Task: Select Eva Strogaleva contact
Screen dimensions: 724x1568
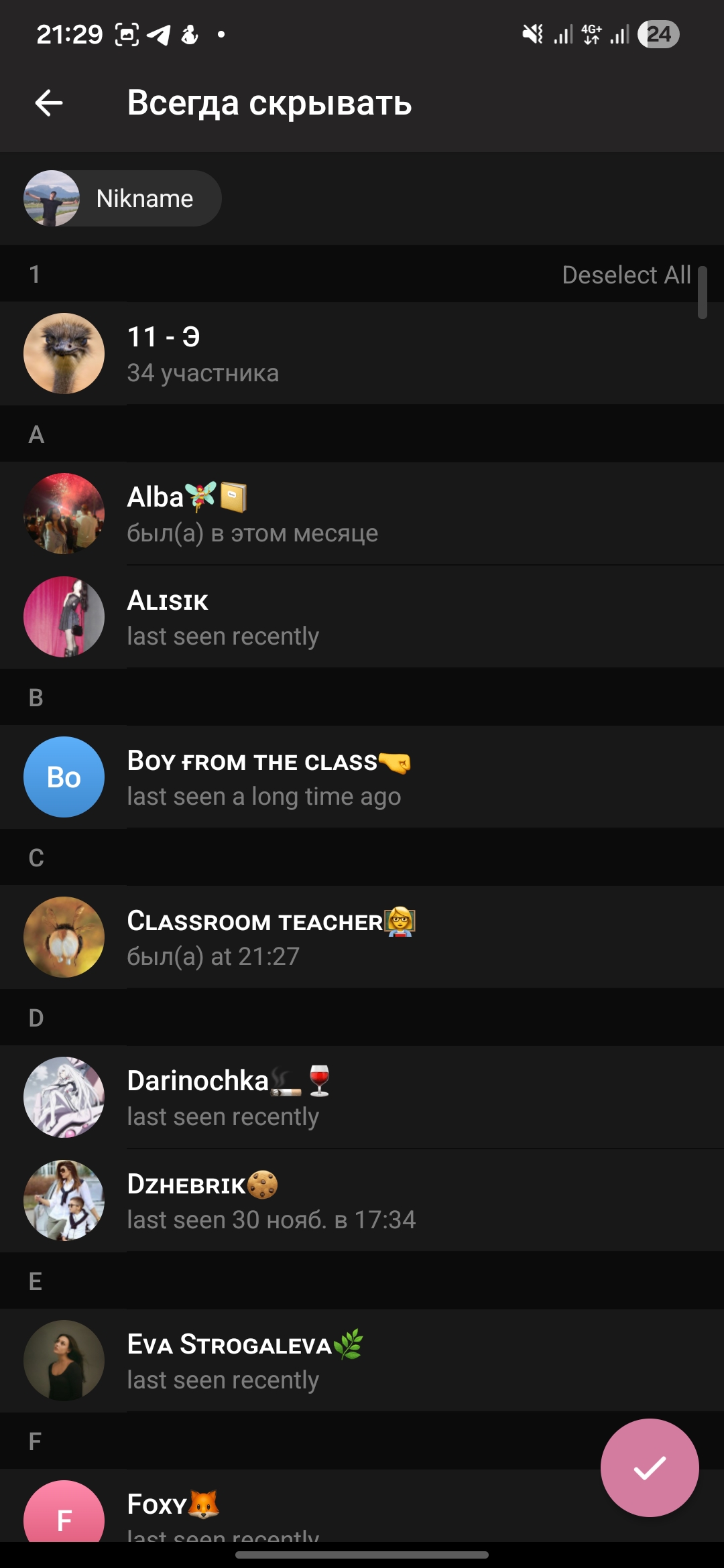Action: 362,1361
